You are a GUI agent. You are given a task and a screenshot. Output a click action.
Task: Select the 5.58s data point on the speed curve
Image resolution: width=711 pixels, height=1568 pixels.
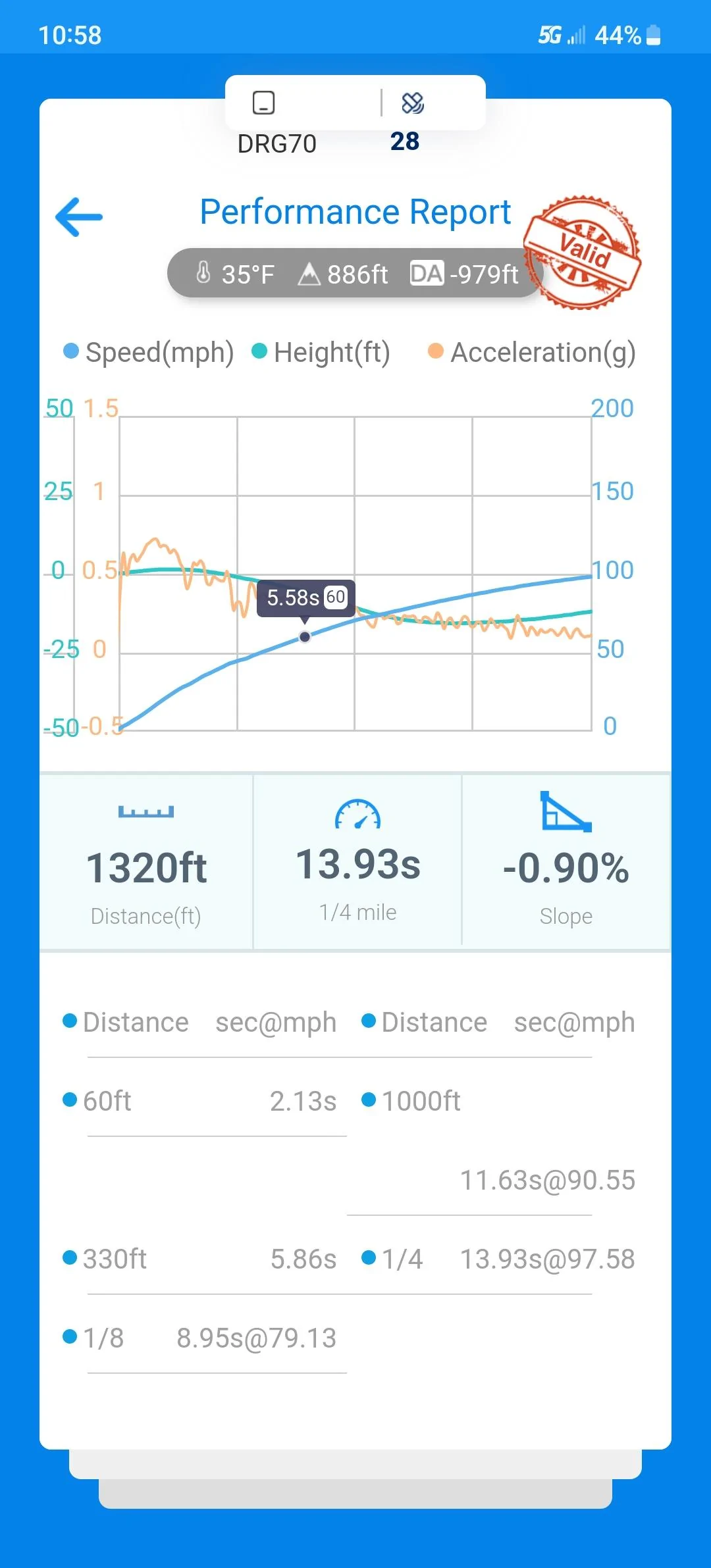(x=305, y=636)
